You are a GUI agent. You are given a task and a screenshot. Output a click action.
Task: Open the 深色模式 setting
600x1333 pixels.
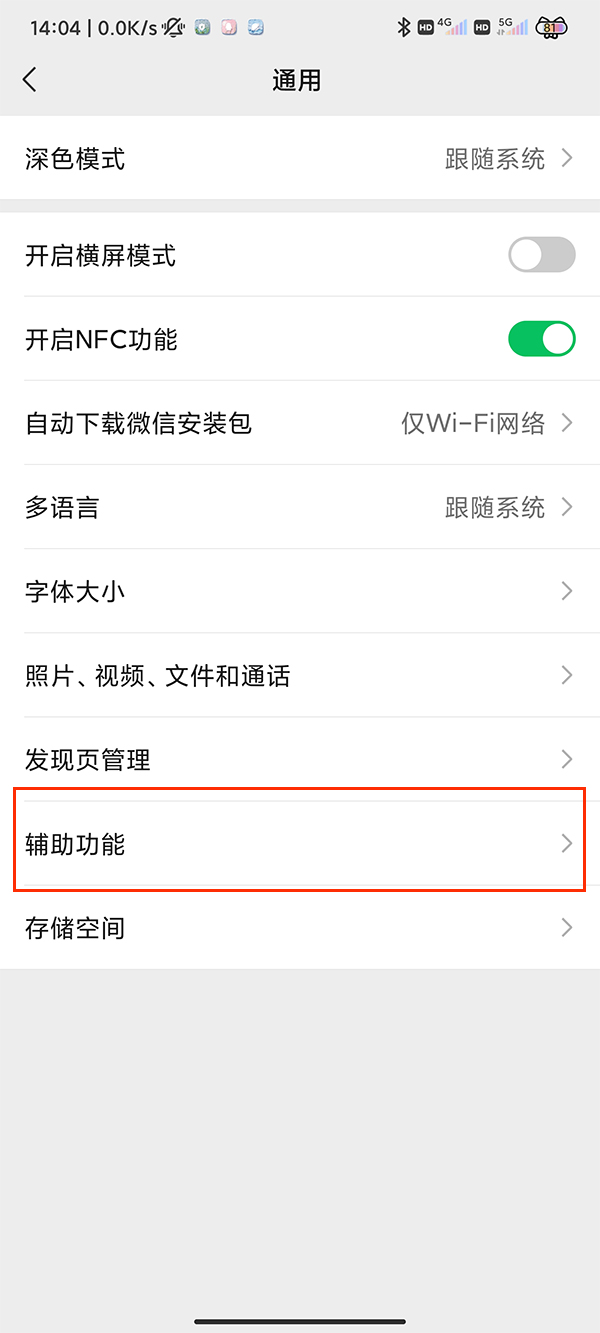(300, 159)
